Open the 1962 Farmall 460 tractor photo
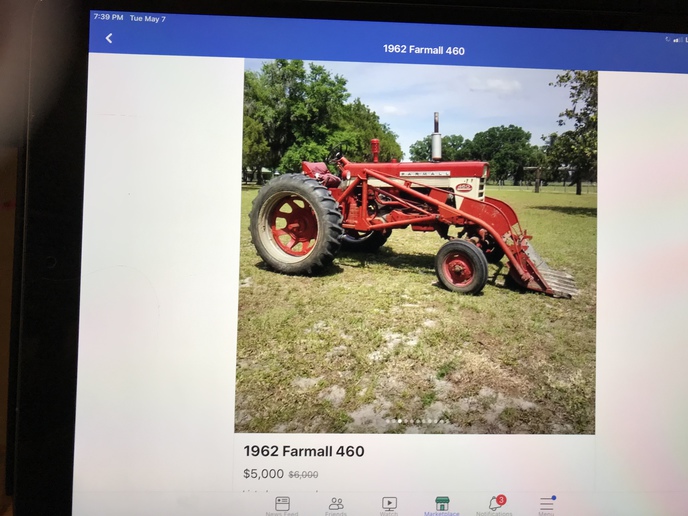 pos(415,245)
